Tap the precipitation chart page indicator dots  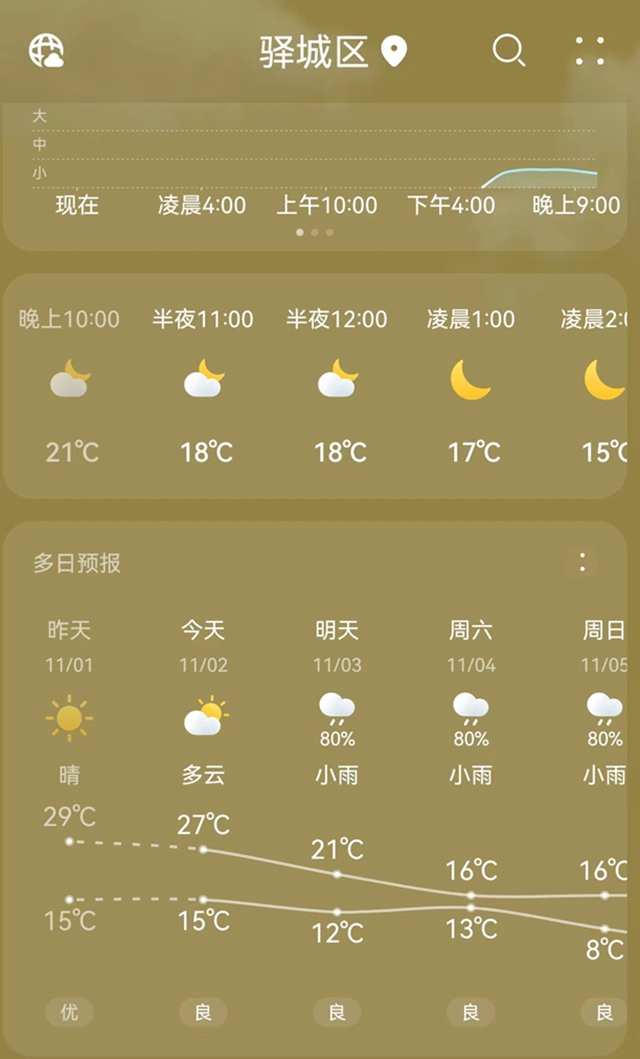[315, 232]
